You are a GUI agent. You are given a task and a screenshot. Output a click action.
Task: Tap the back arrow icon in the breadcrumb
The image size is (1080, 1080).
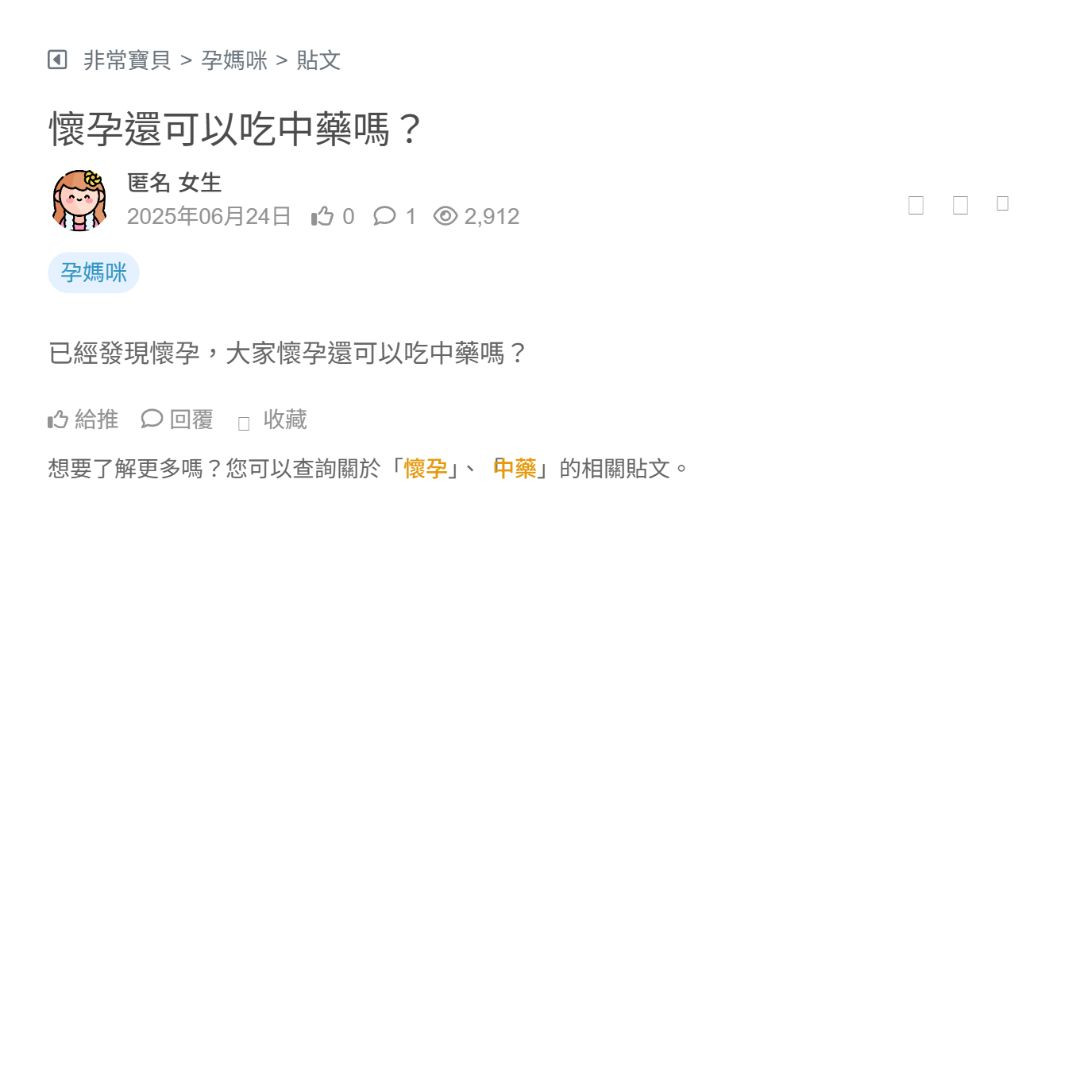click(57, 60)
